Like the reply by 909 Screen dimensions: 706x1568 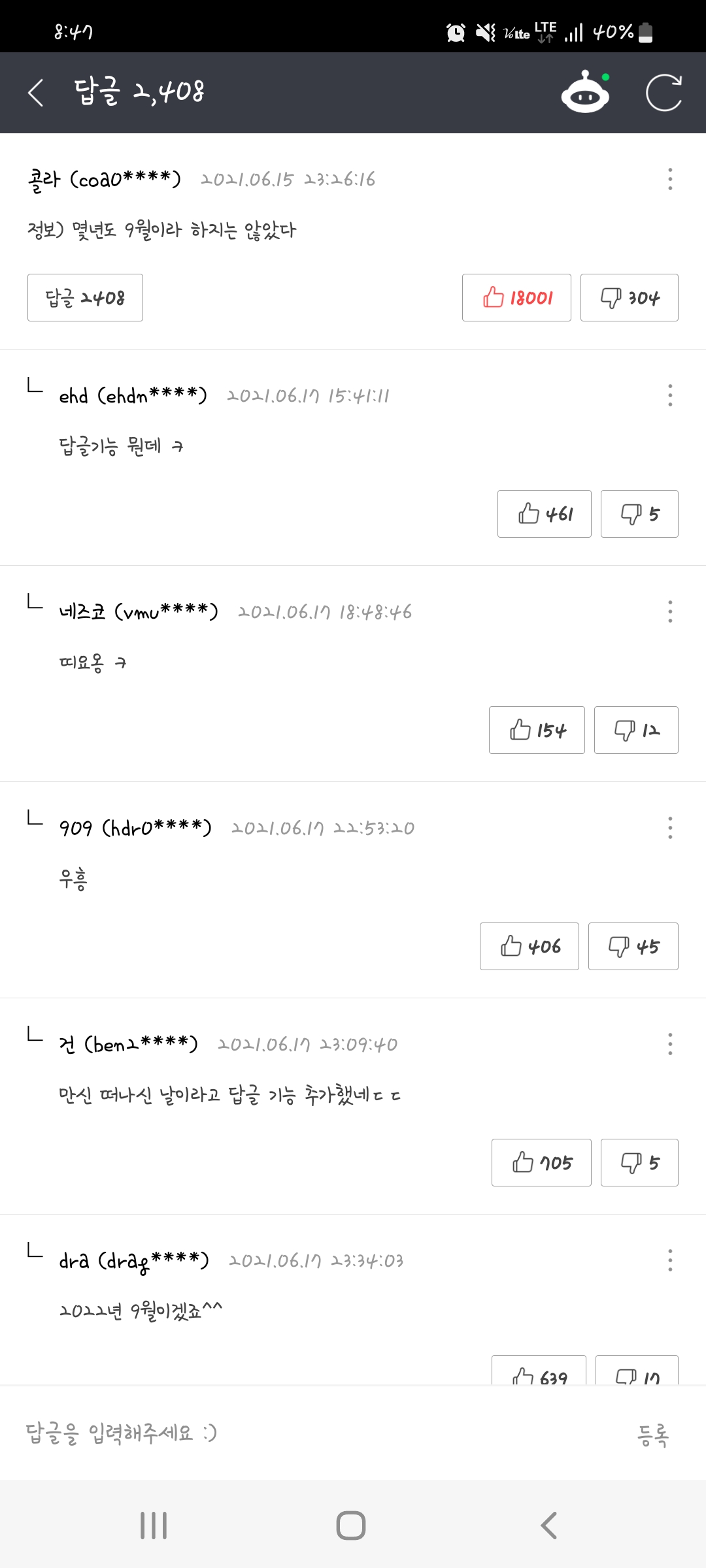529,947
